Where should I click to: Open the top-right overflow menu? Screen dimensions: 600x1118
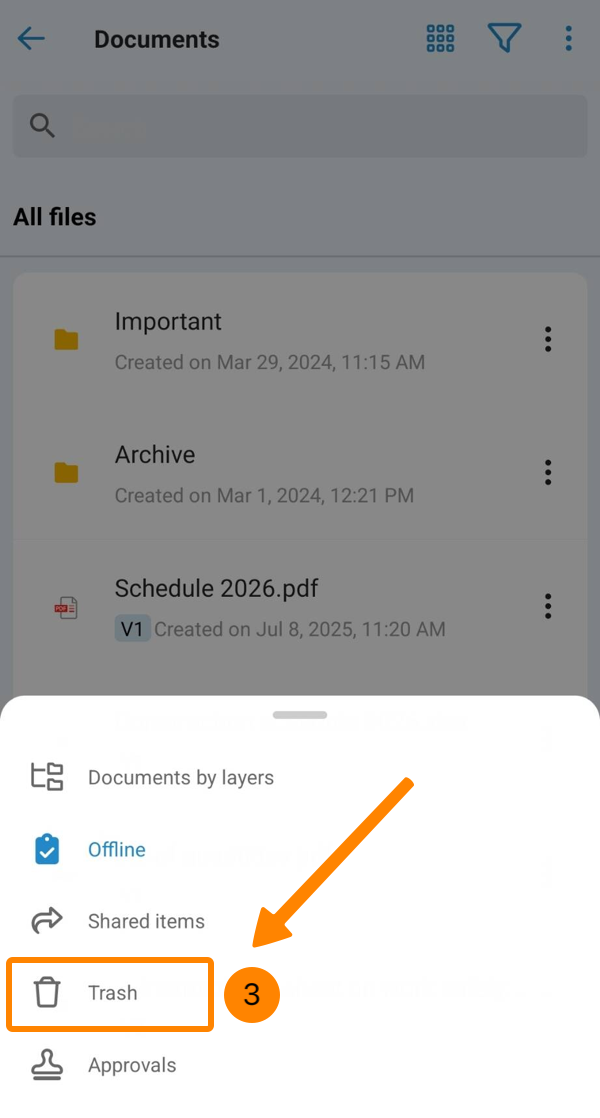pos(568,39)
